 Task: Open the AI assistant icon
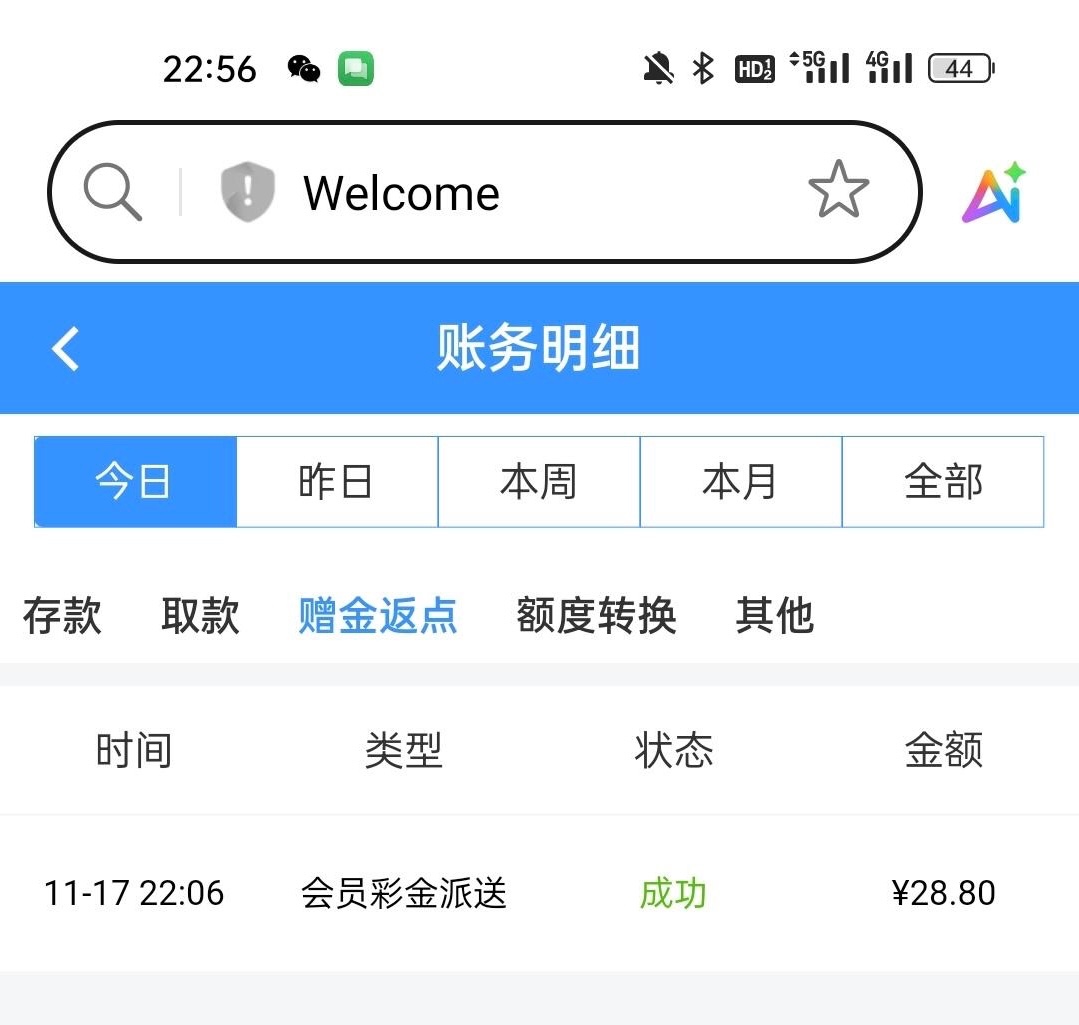994,192
